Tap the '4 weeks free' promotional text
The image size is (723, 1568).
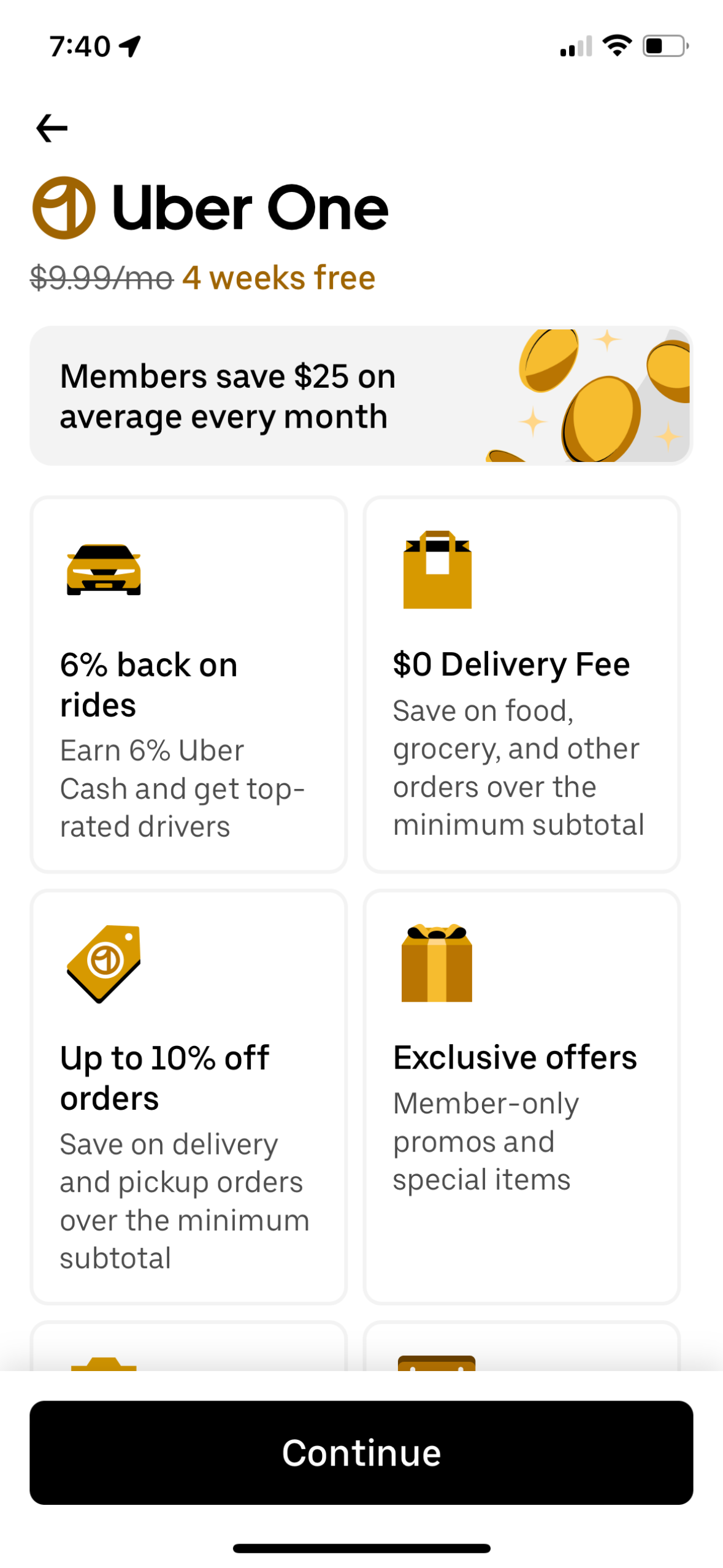(x=277, y=278)
